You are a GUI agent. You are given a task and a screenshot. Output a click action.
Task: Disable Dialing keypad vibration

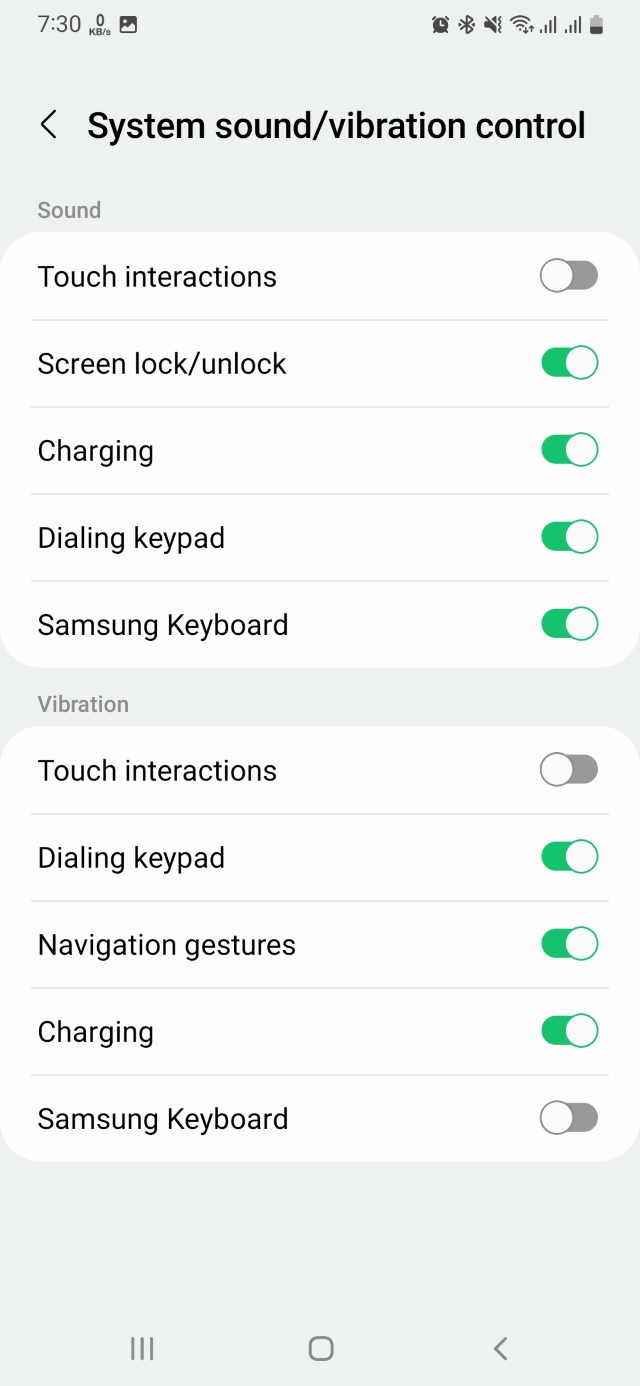tap(569, 857)
